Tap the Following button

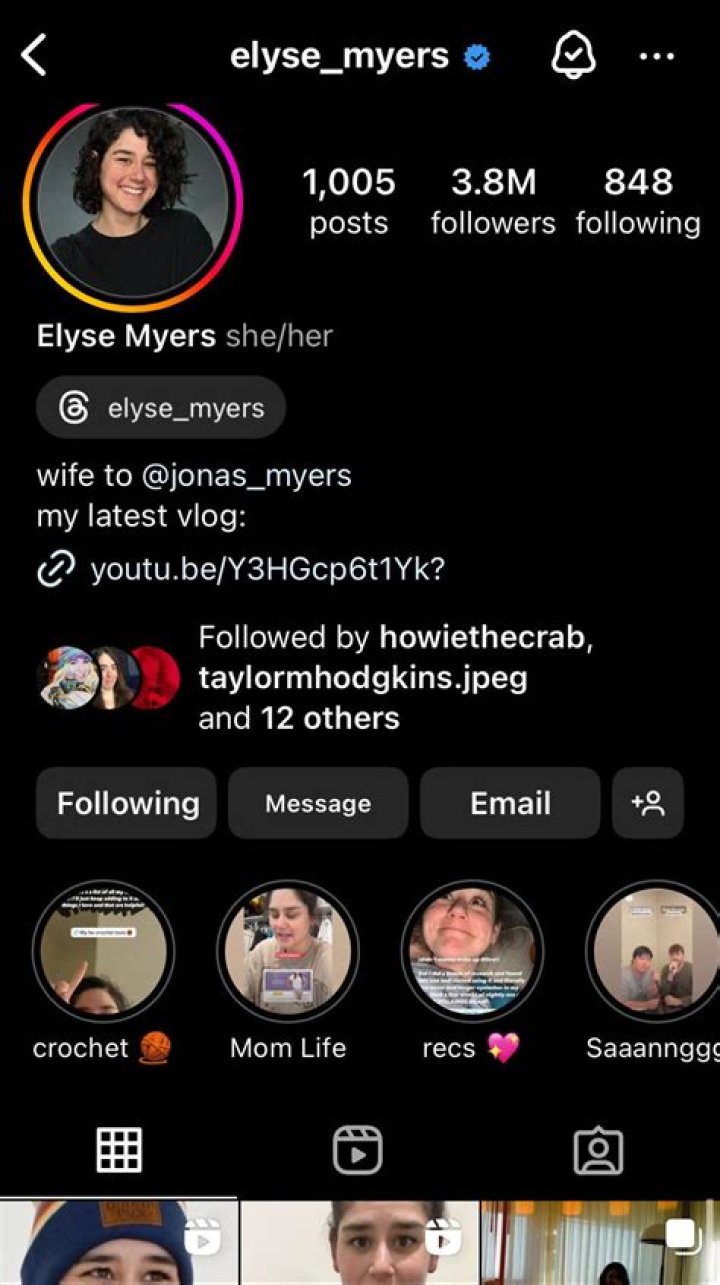(127, 803)
